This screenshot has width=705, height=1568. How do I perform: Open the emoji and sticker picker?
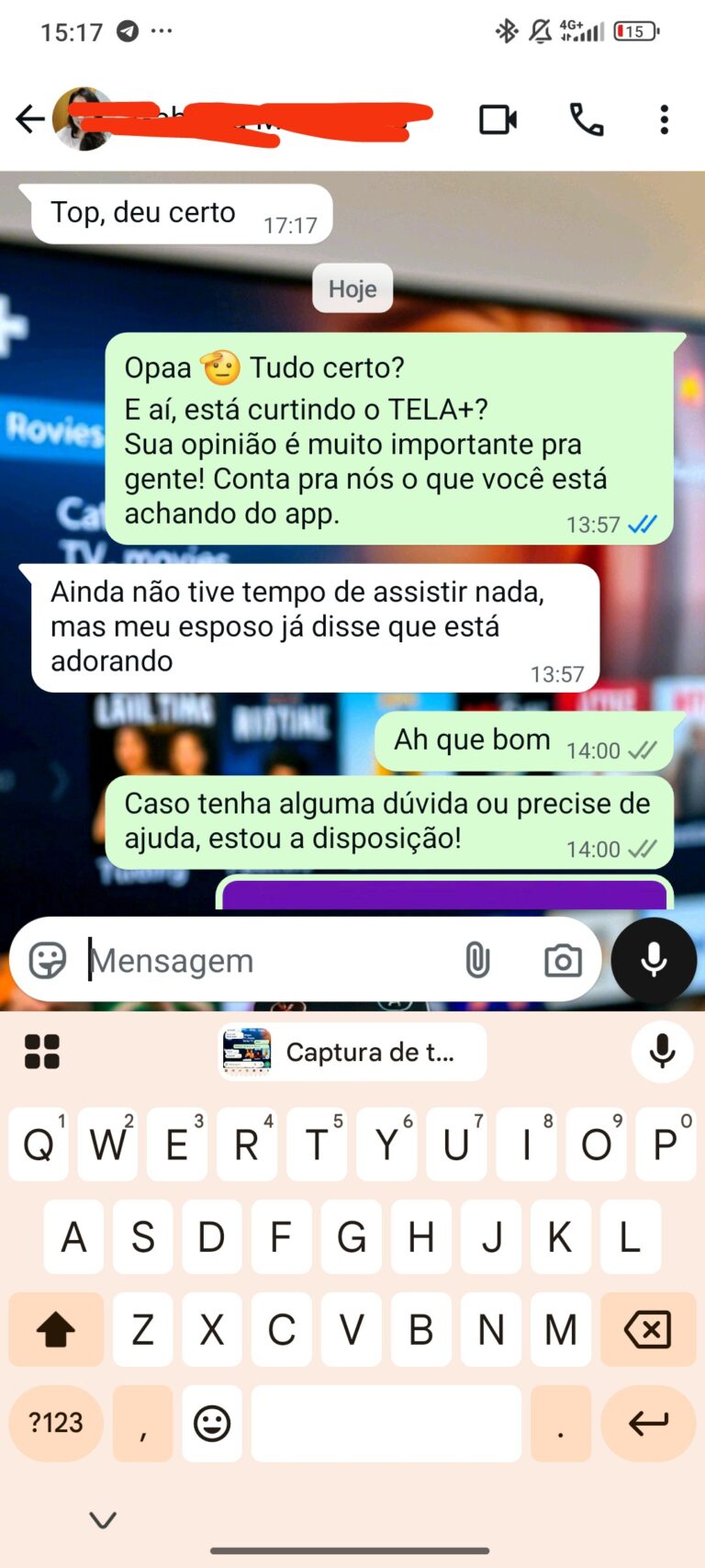(48, 961)
